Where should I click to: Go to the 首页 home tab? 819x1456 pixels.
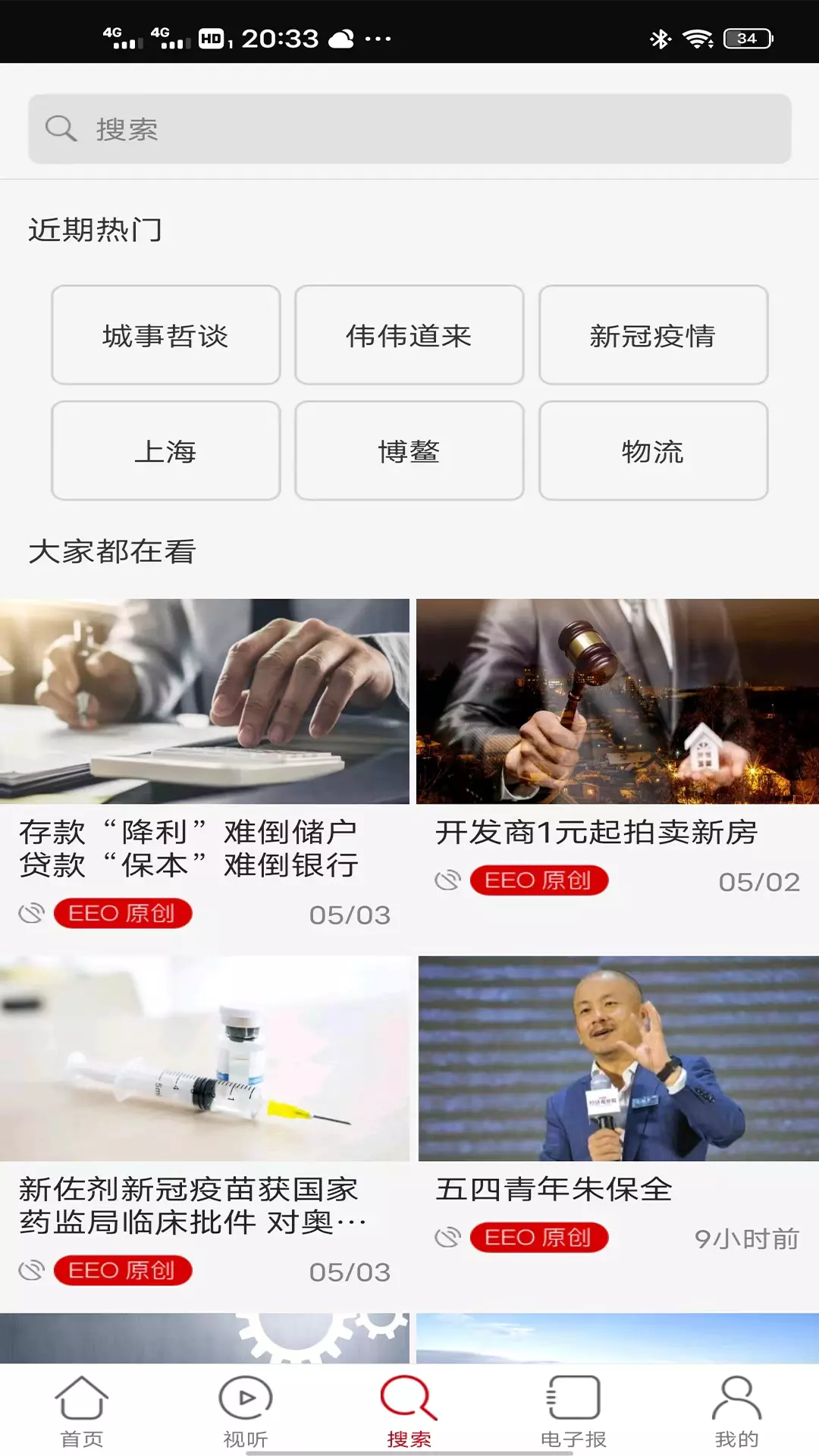pyautogui.click(x=82, y=1411)
